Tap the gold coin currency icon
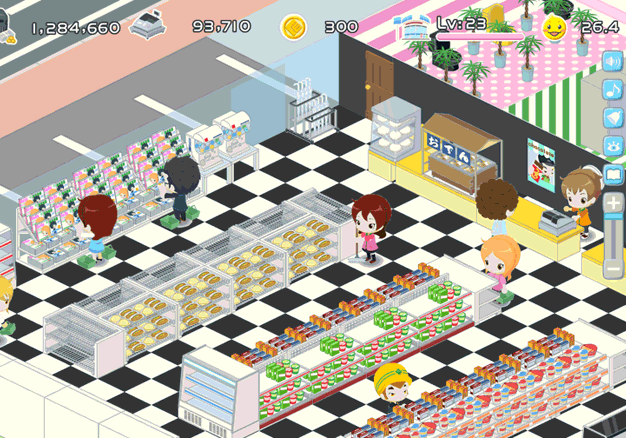Viewport: 626px width, 438px height. (x=293, y=26)
